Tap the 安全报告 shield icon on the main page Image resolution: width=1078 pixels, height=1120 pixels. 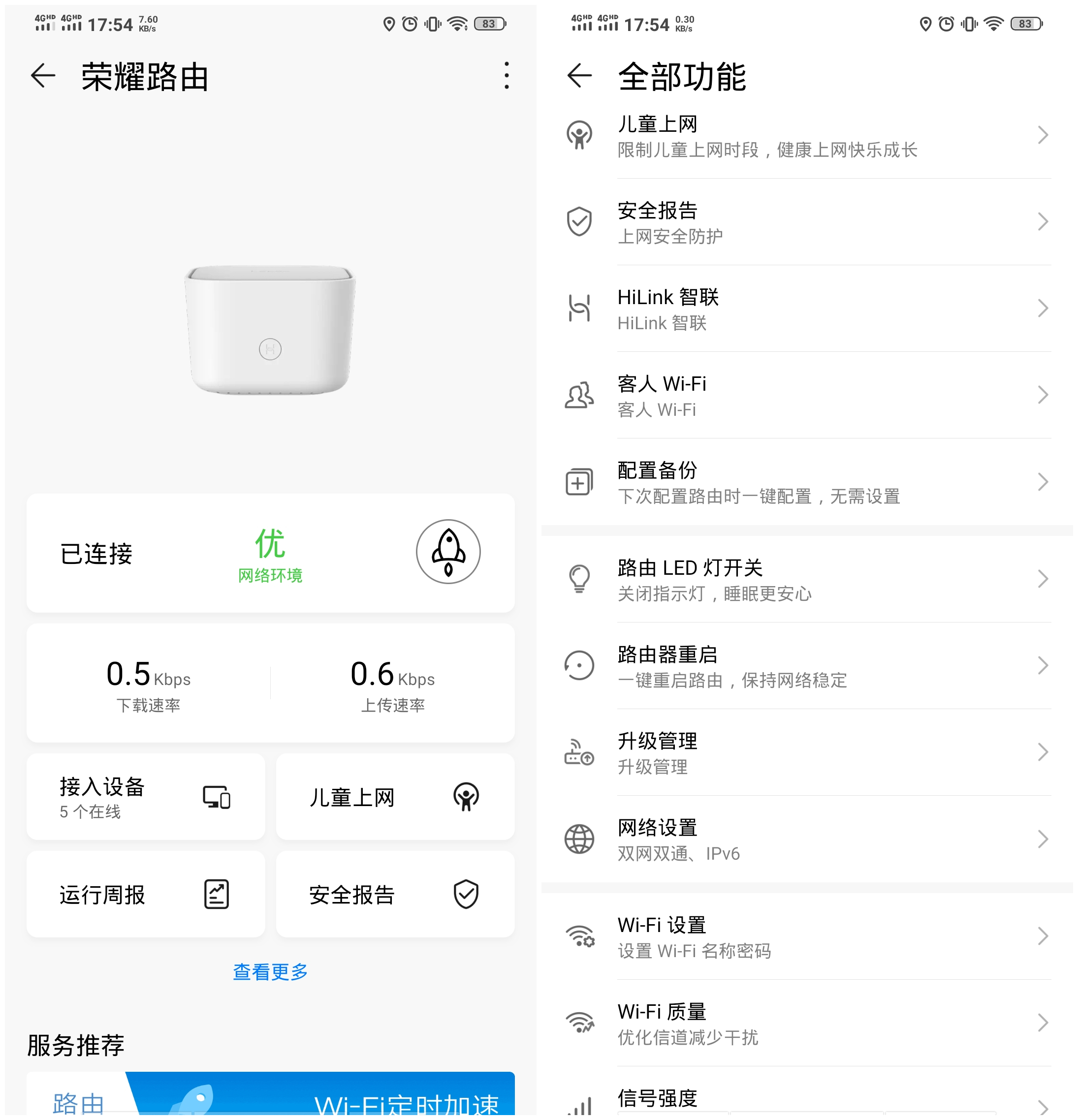[467, 894]
